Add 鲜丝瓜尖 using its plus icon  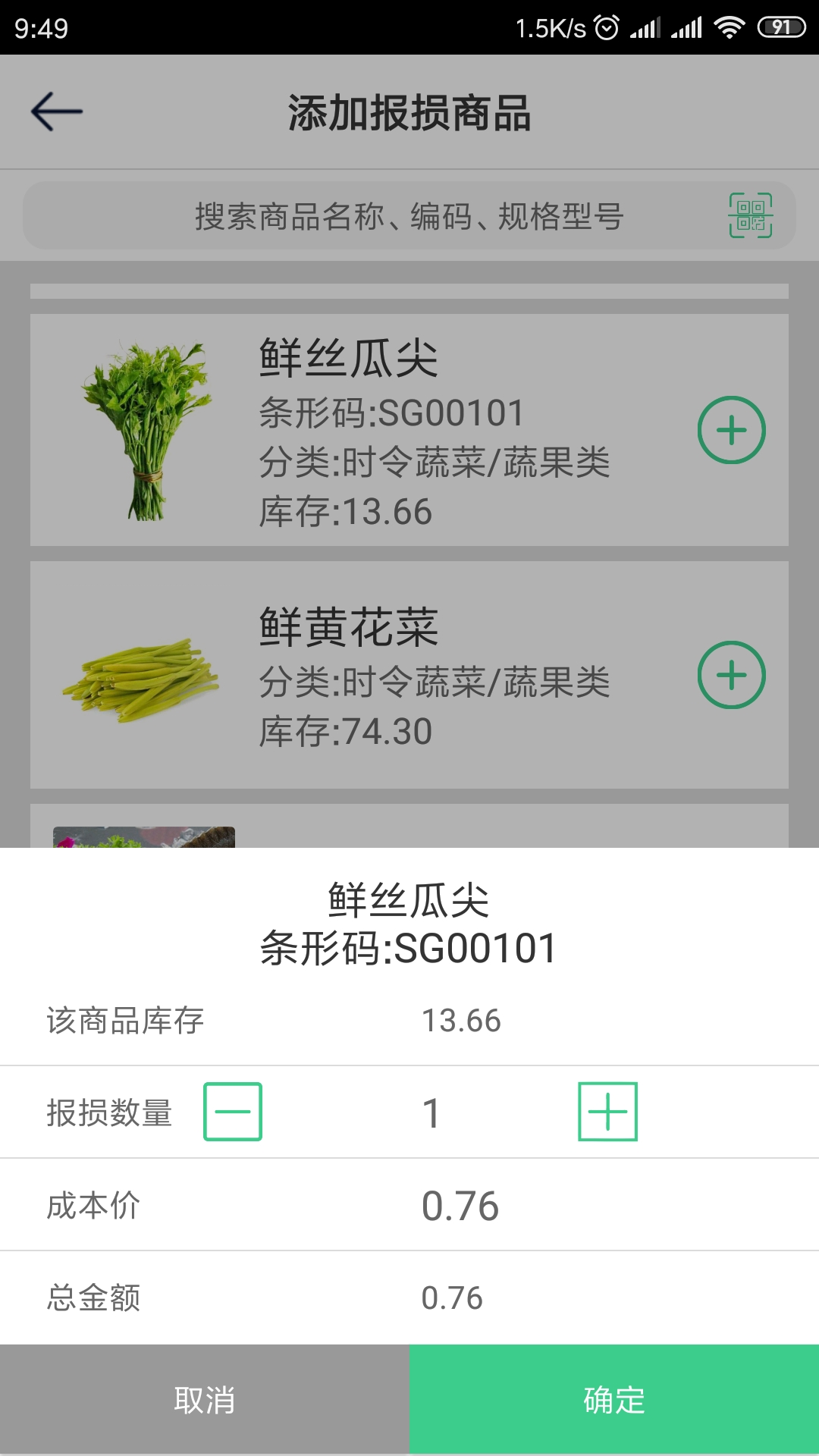pyautogui.click(x=731, y=430)
